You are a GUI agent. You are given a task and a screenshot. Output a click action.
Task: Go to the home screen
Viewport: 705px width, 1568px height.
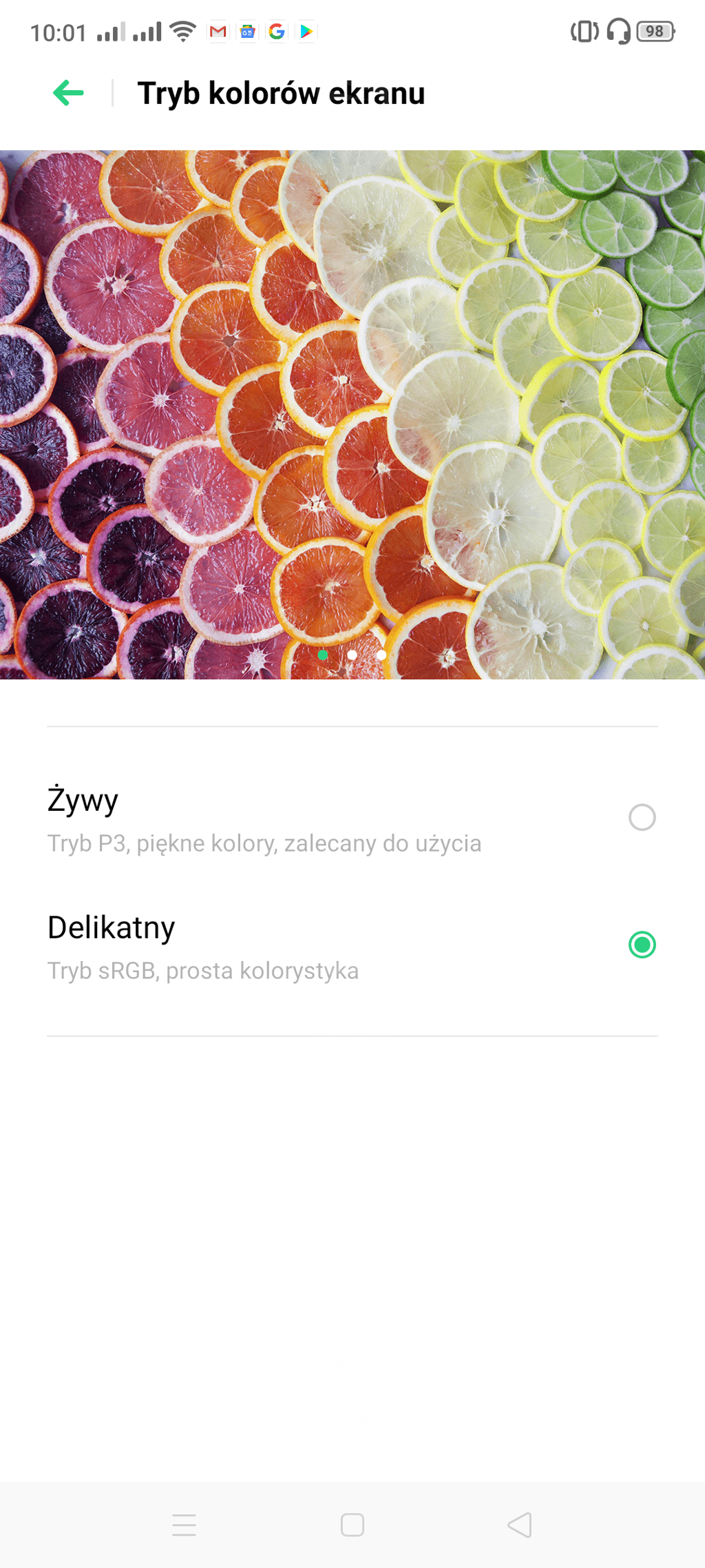(352, 1525)
